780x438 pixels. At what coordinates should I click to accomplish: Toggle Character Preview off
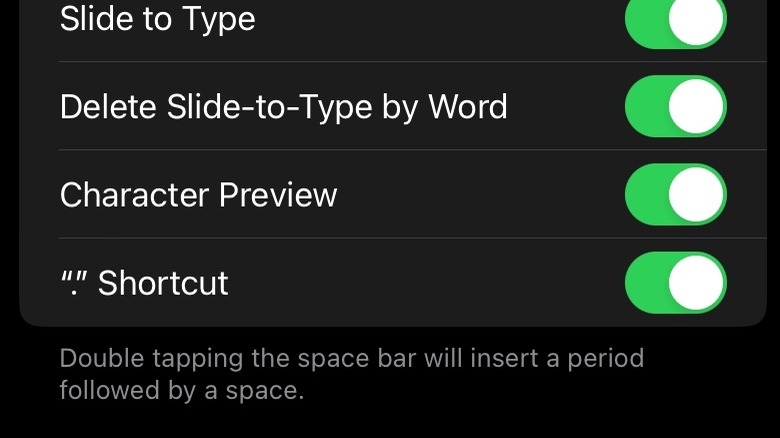[675, 195]
